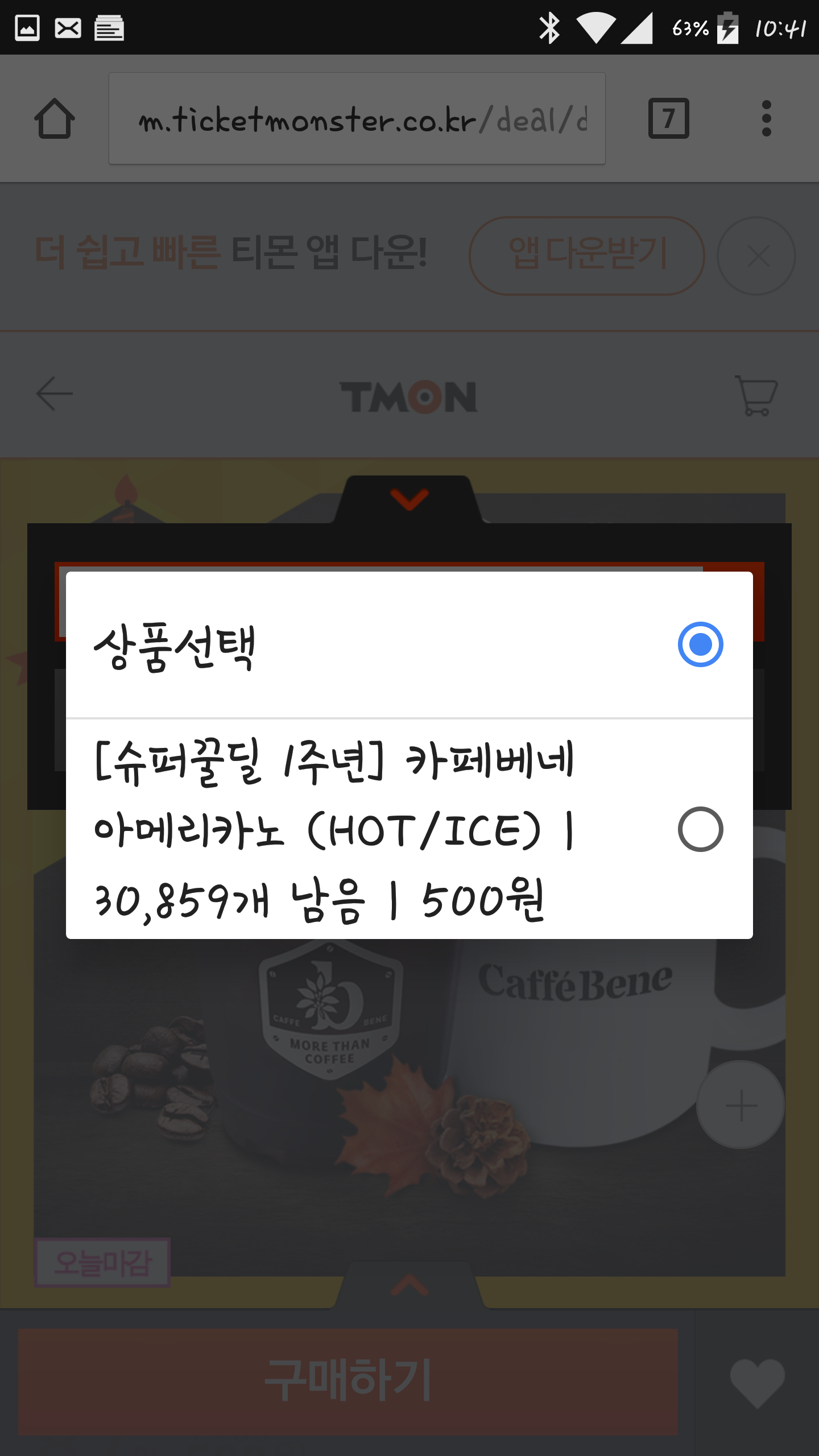Image resolution: width=819 pixels, height=1456 pixels.
Task: Open the browser tabs switcher
Action: coord(668,119)
